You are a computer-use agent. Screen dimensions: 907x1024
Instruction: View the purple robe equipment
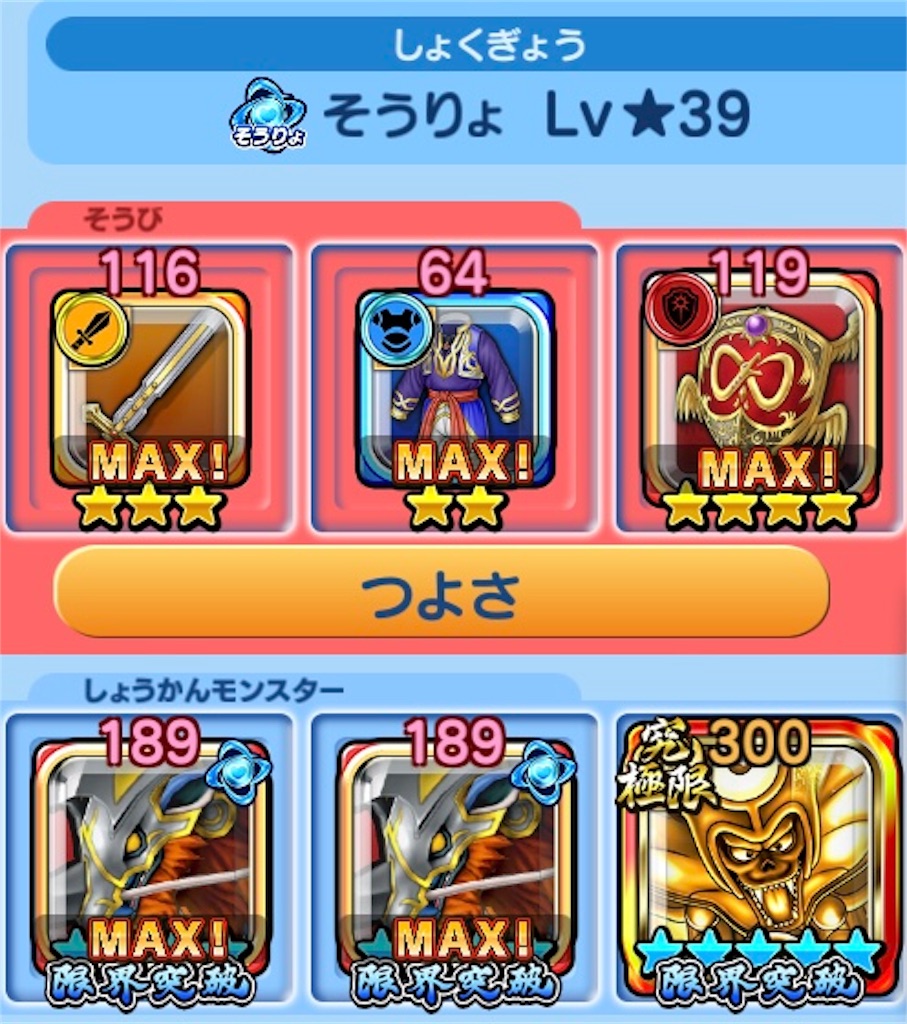[x=453, y=385]
